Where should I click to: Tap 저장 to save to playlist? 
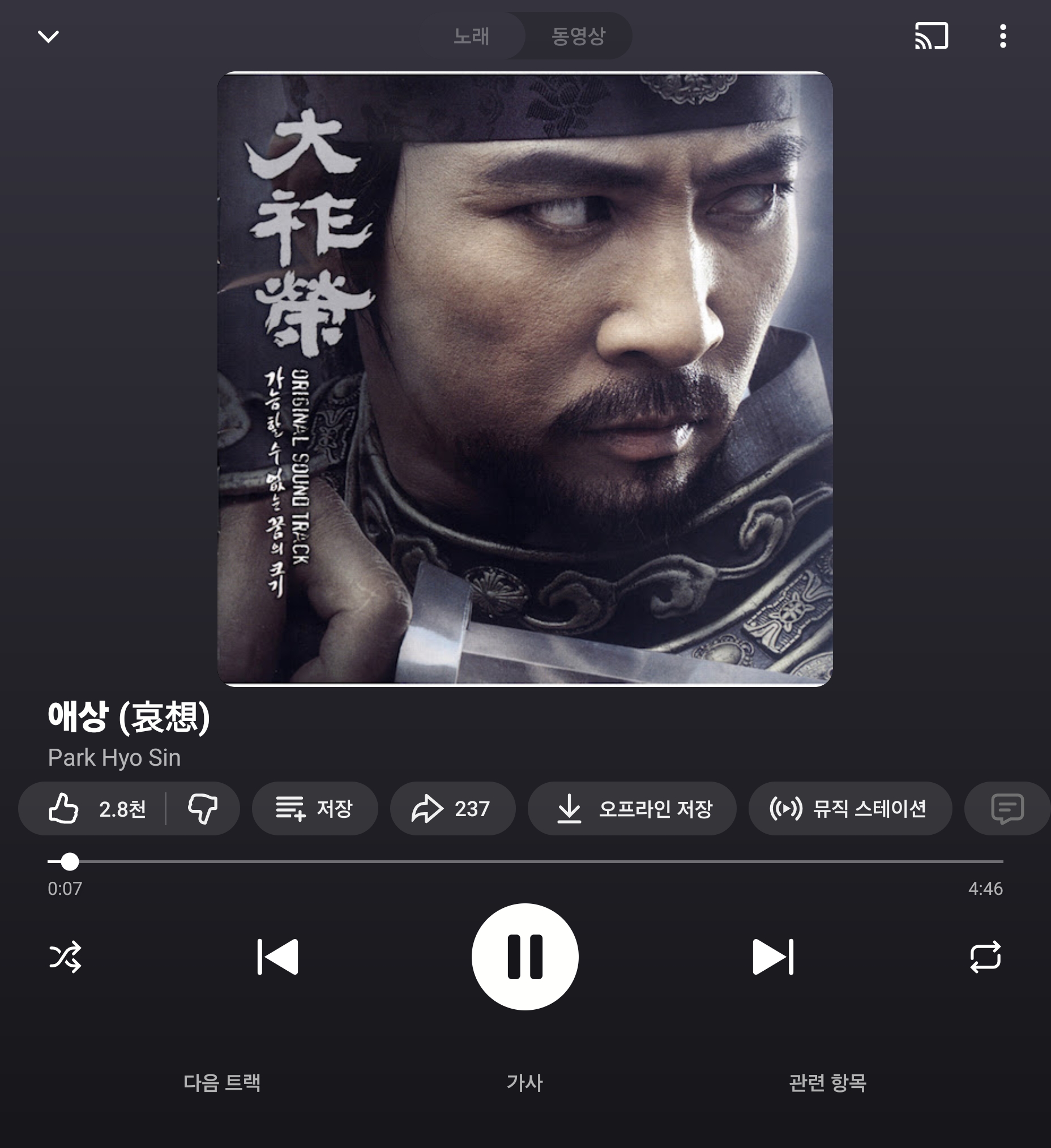[x=315, y=808]
